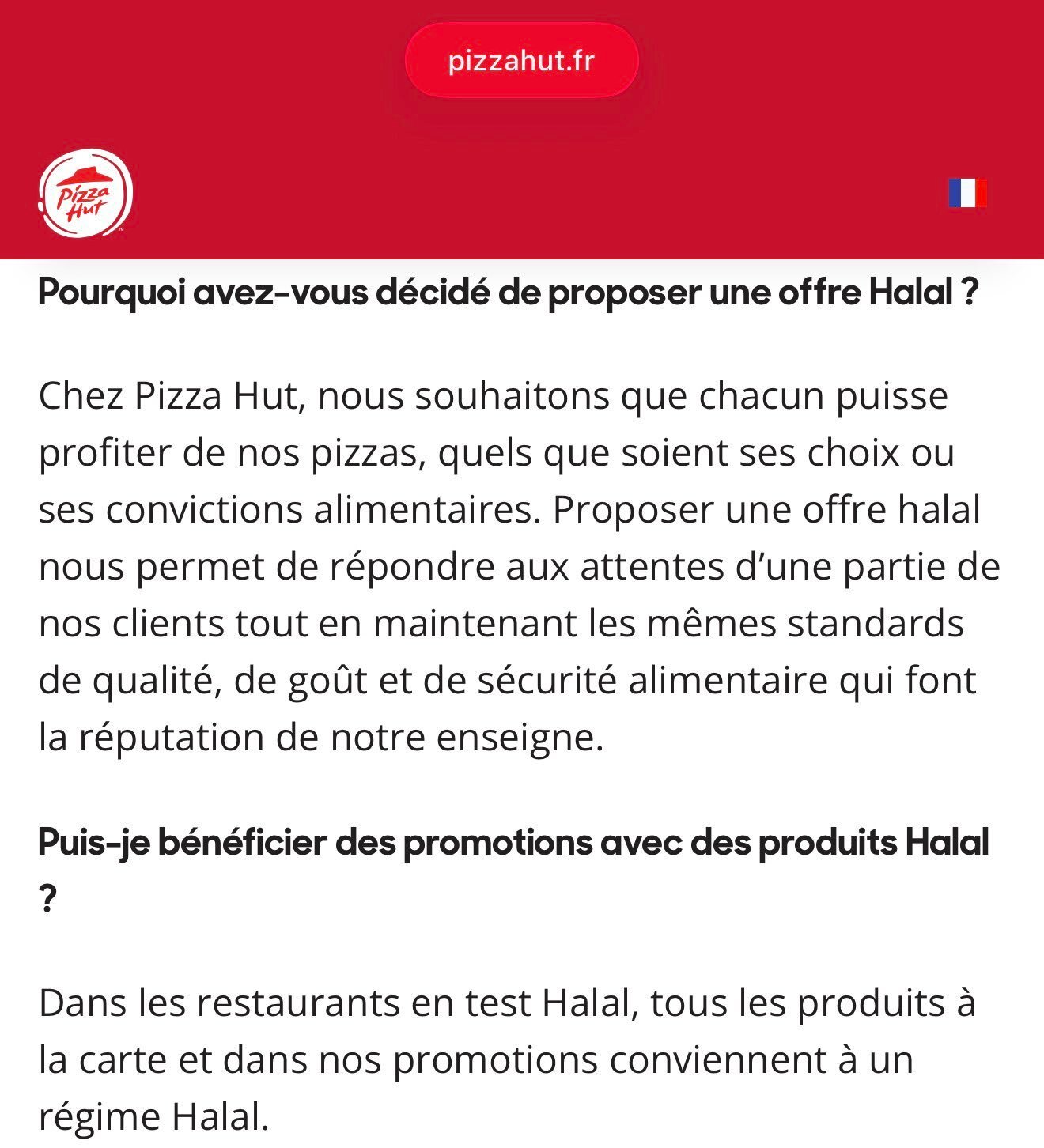Open the French flag country selector
Image resolution: width=1044 pixels, height=1148 pixels.
[x=967, y=193]
